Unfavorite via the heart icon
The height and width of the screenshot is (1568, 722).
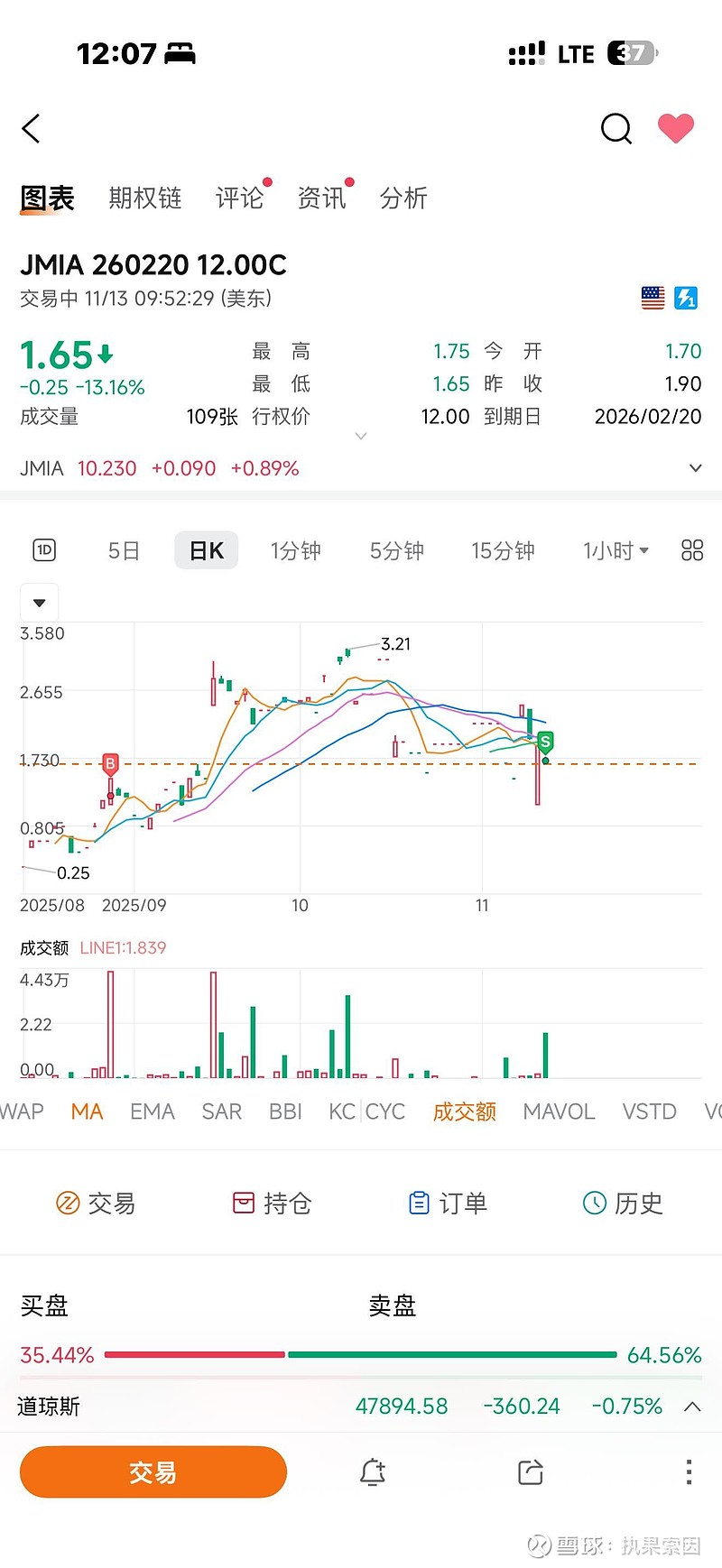click(x=677, y=129)
